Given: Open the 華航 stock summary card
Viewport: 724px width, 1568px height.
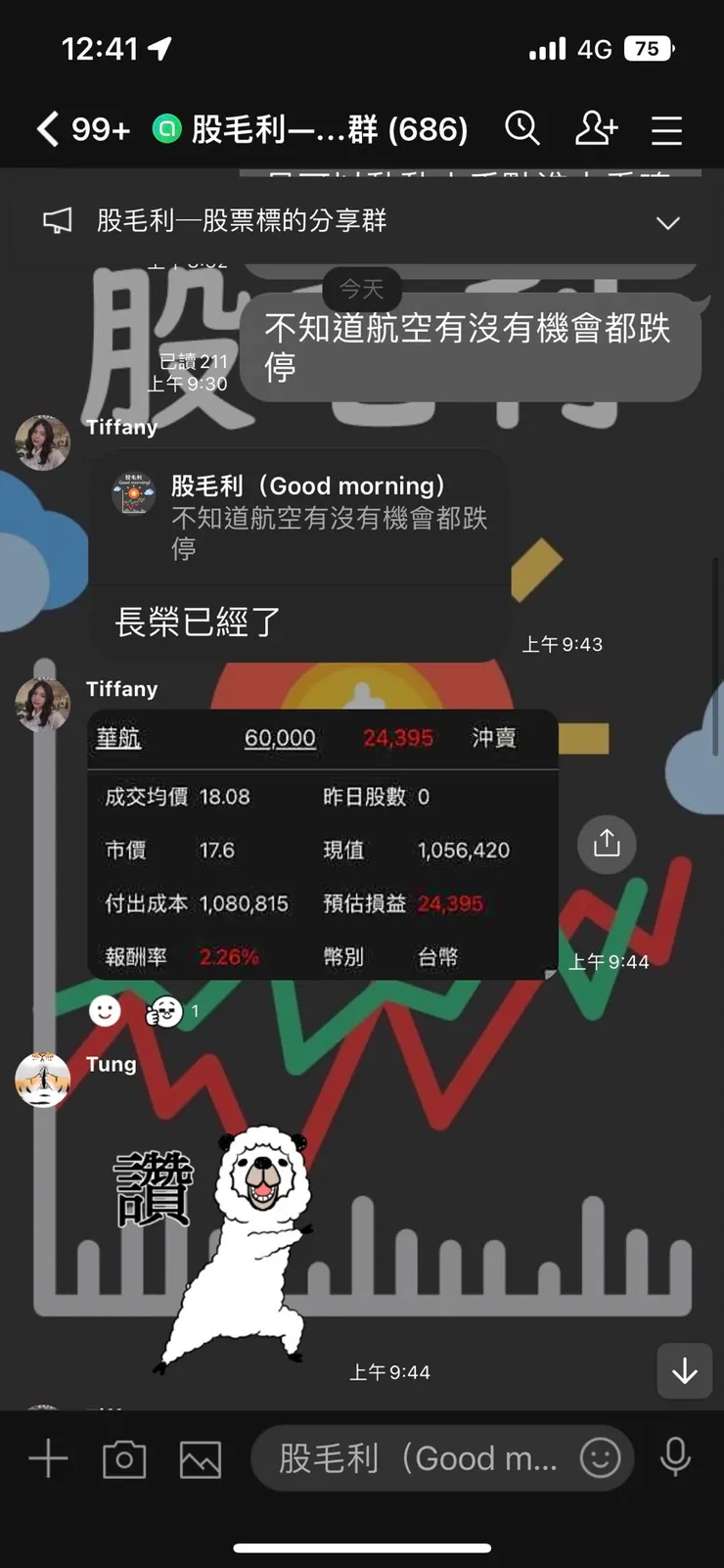Looking at the screenshot, I should click(318, 847).
